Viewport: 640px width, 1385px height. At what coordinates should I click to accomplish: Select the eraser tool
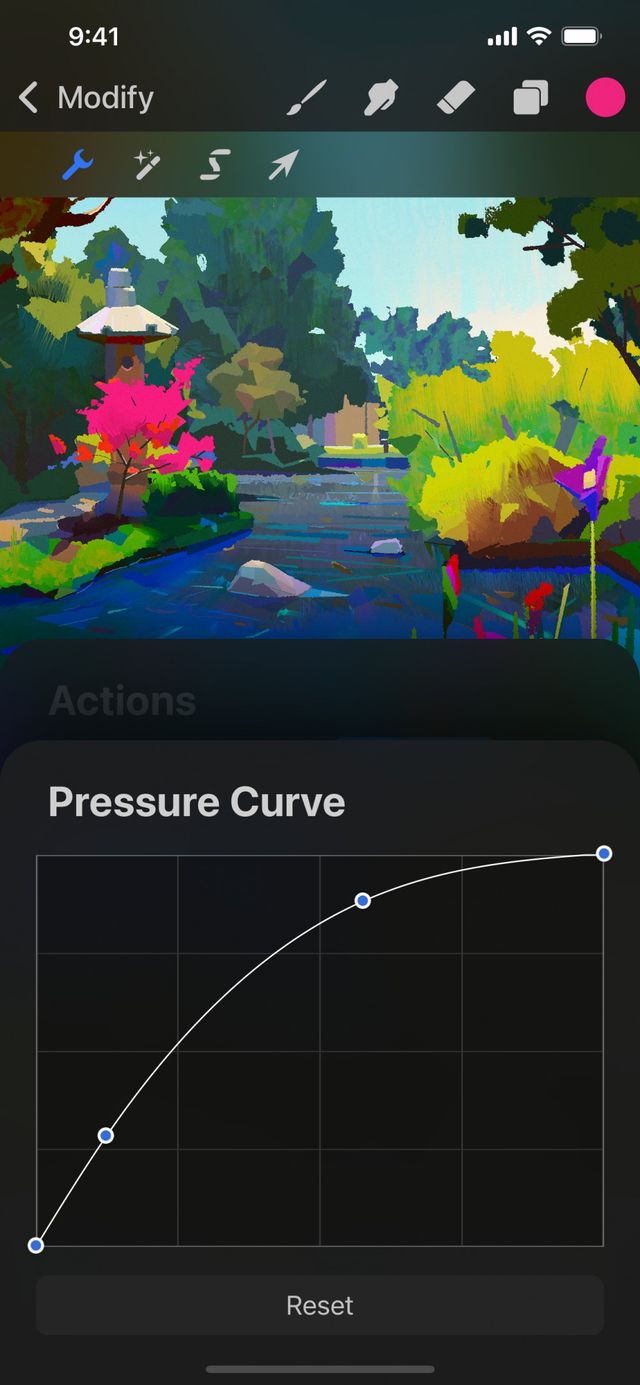[456, 98]
